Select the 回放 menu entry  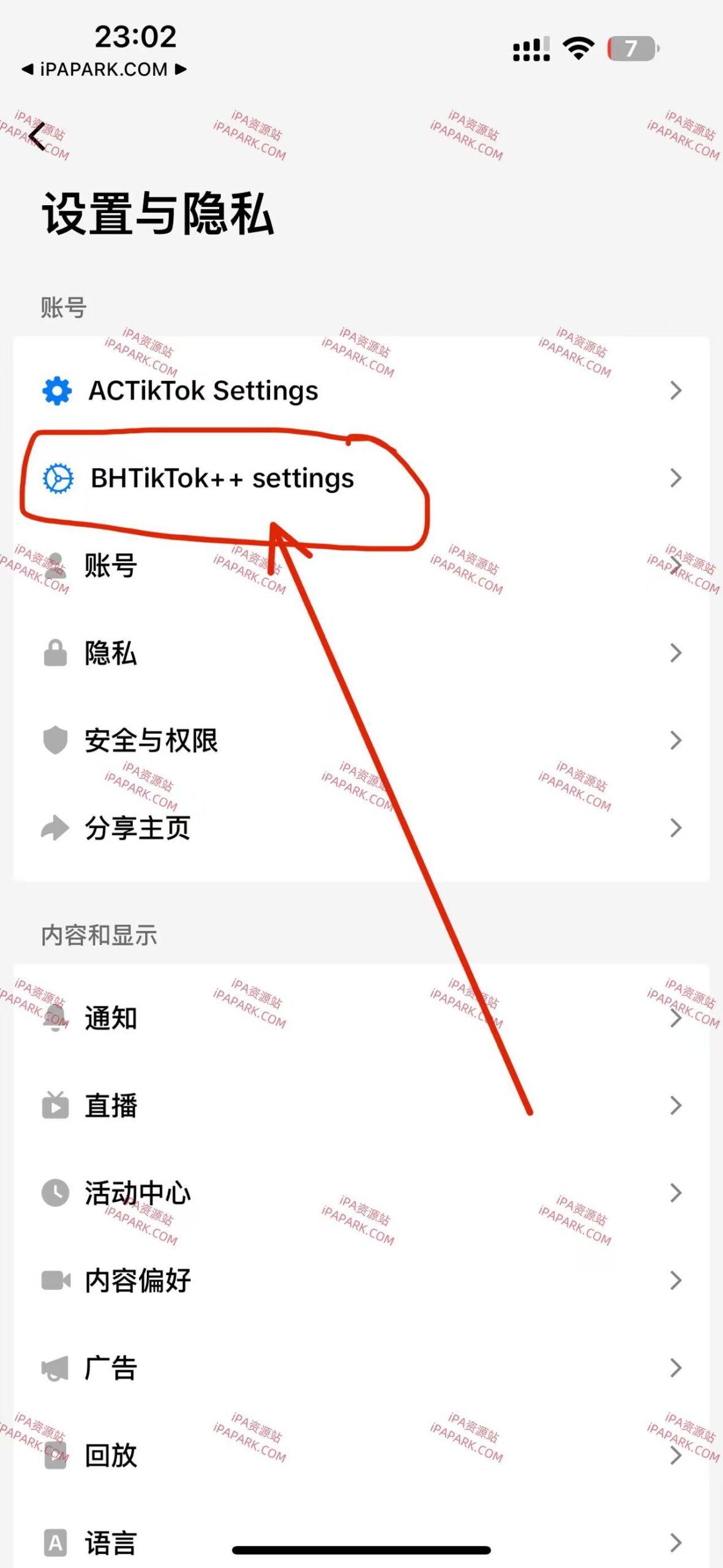coord(110,1454)
